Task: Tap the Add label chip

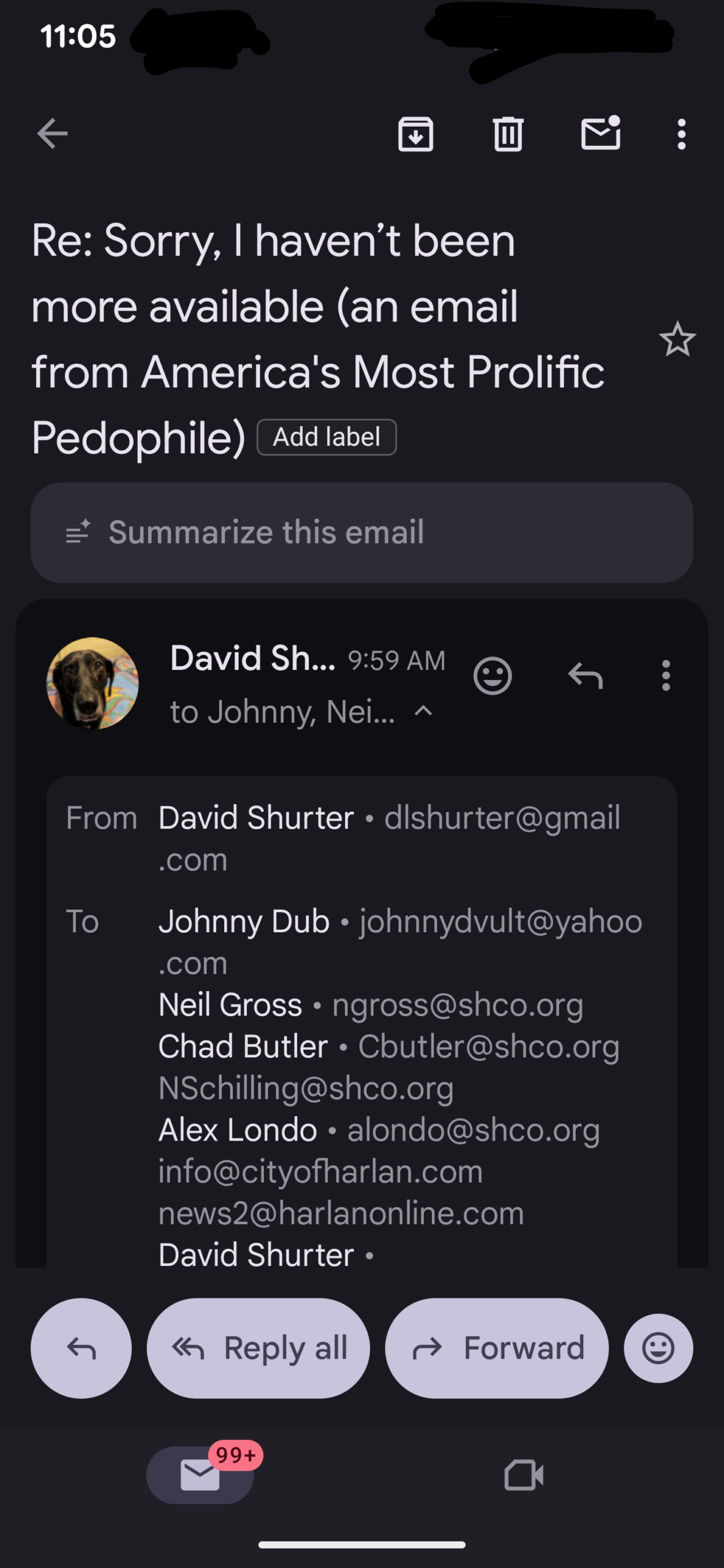Action: click(x=326, y=437)
